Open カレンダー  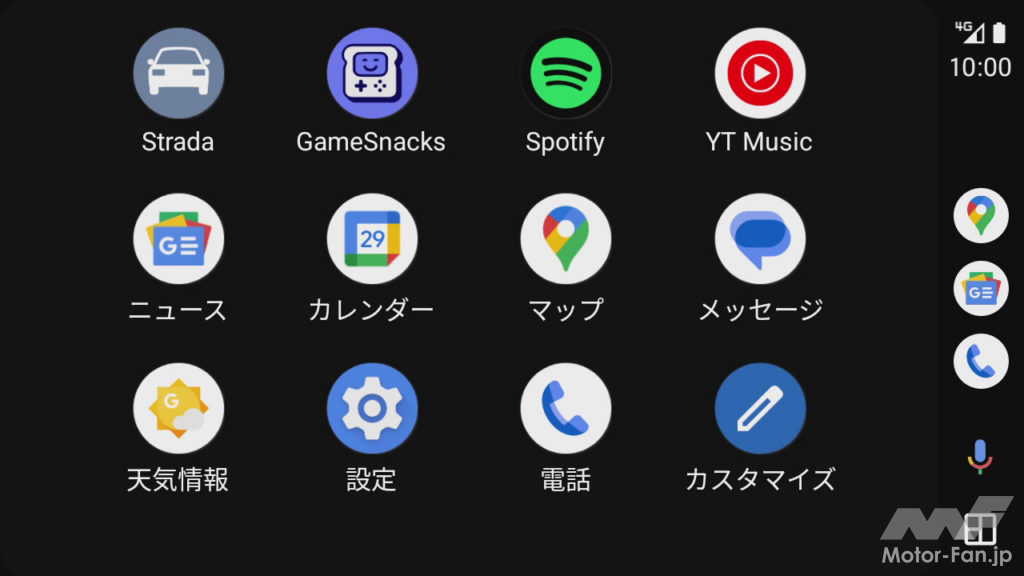coord(371,240)
